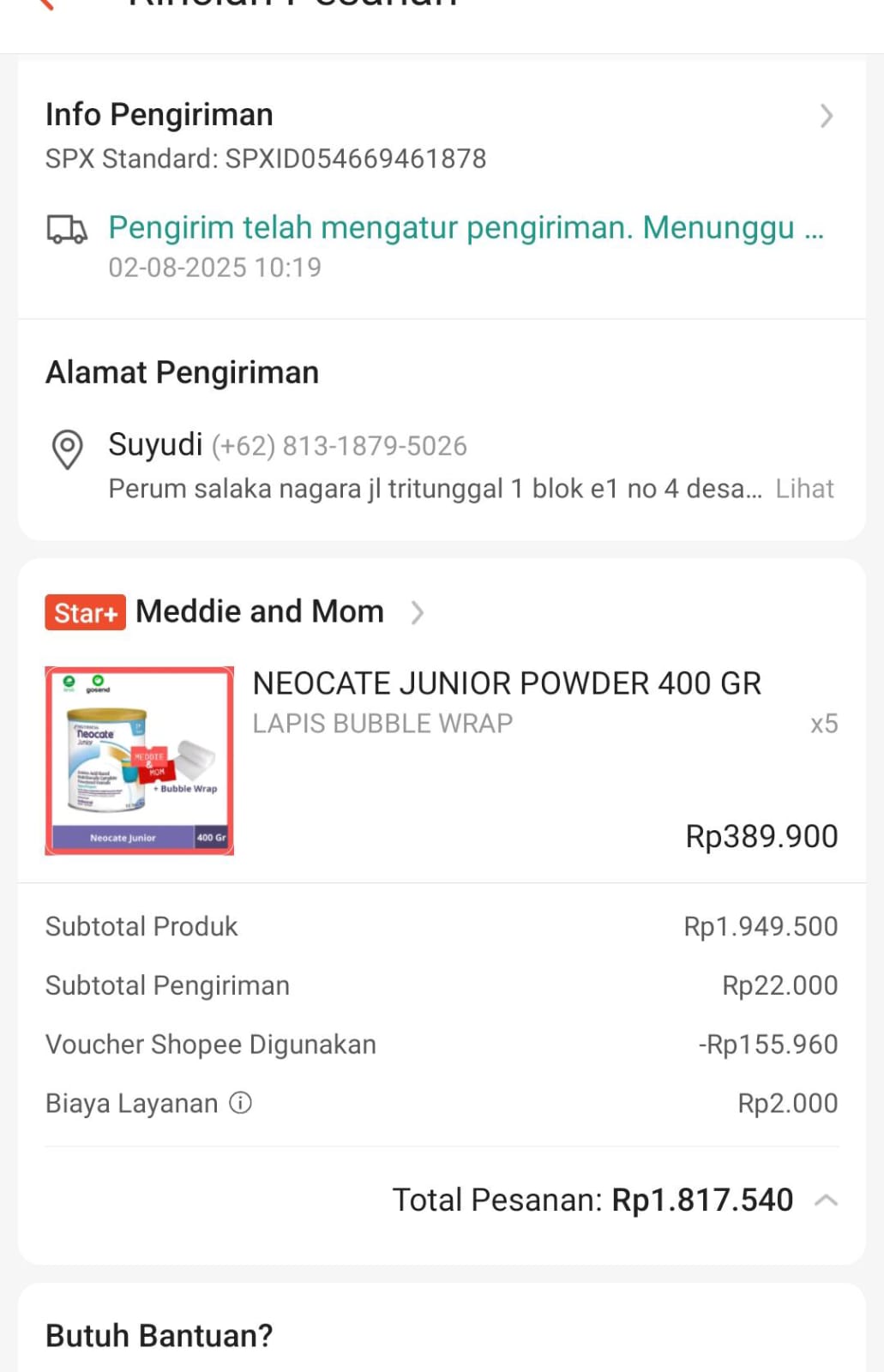Screen dimensions: 884x1372
Task: Tap Lihat to show the full address
Action: 803,489
